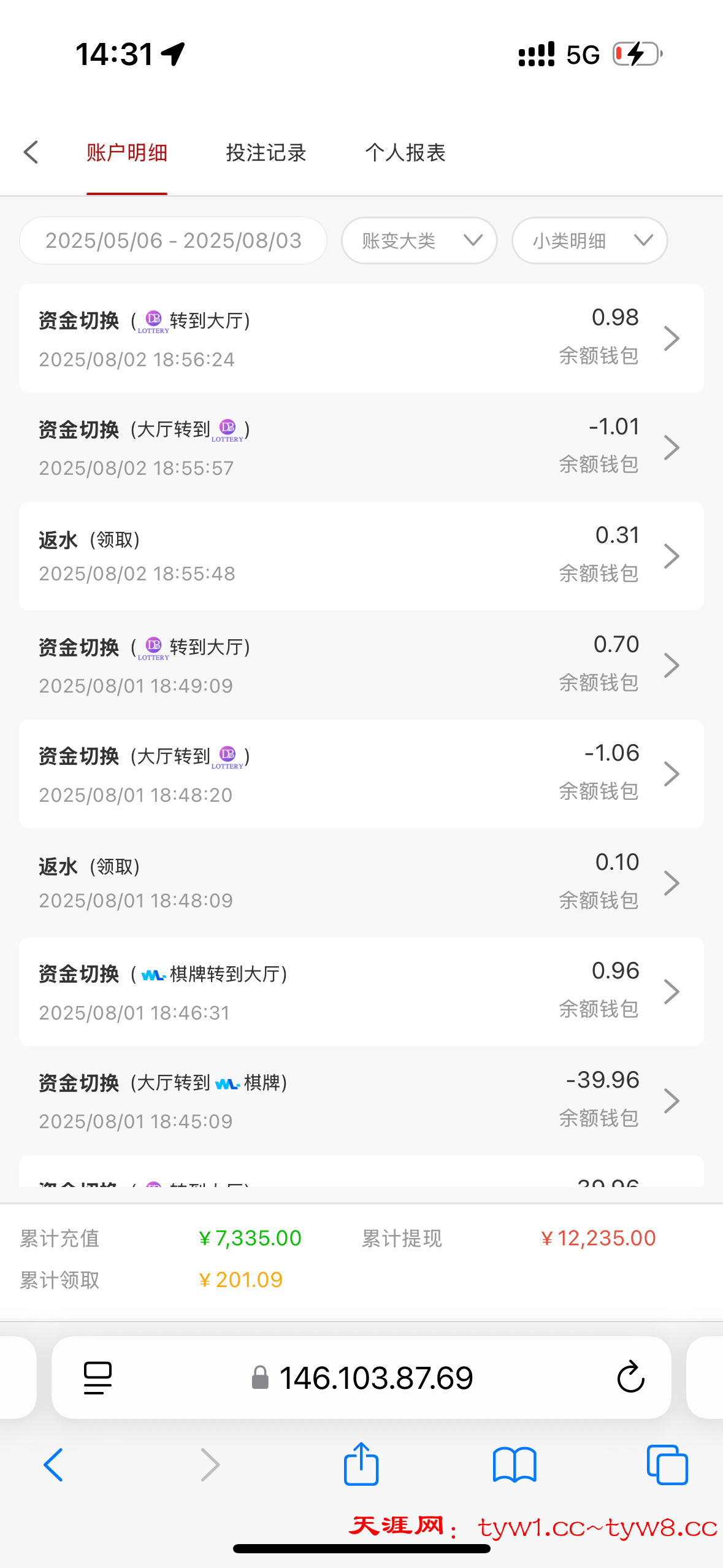Switch to the 个人报表 tab
723x1568 pixels.
405,152
